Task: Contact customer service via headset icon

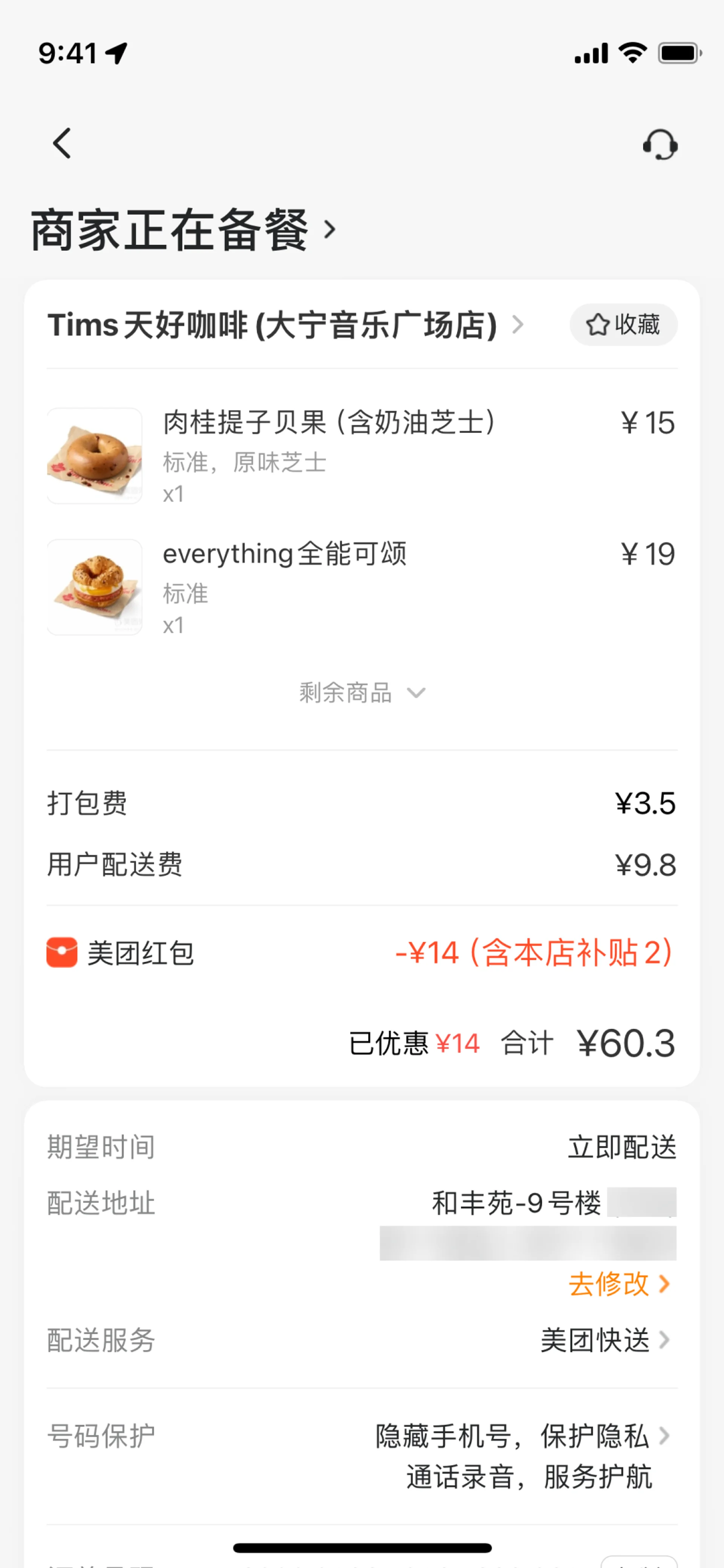Action: [x=660, y=145]
